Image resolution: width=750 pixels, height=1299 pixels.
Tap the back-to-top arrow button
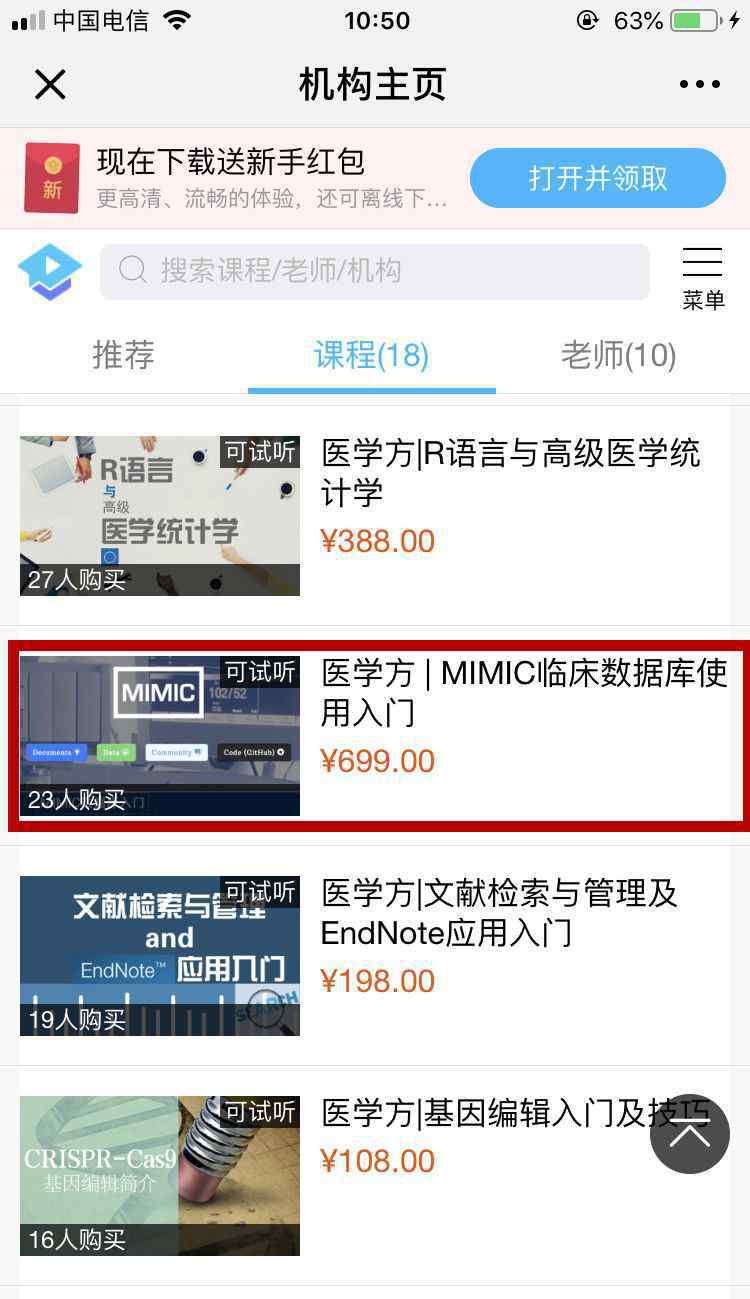690,1133
